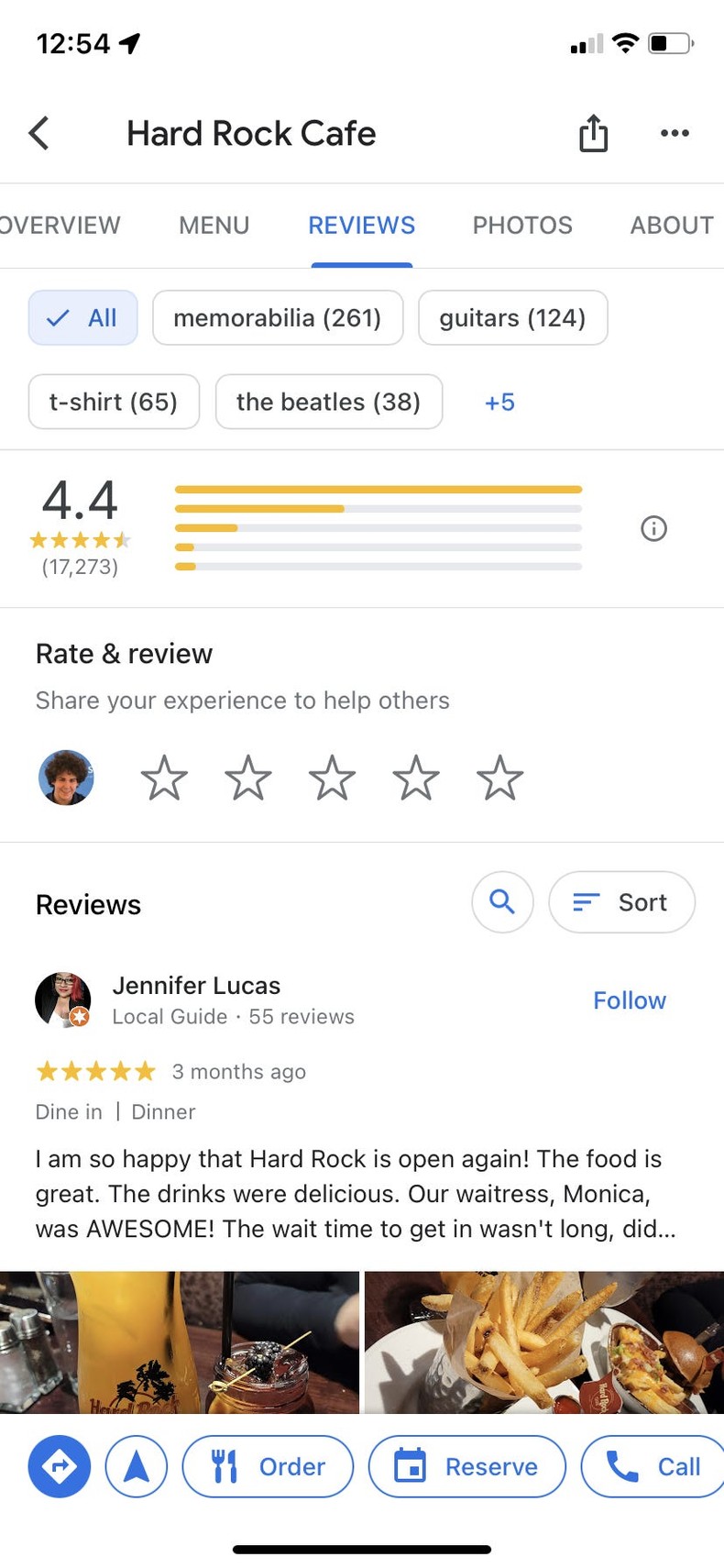Switch to the MENU tab
The image size is (724, 1568).
click(x=214, y=225)
